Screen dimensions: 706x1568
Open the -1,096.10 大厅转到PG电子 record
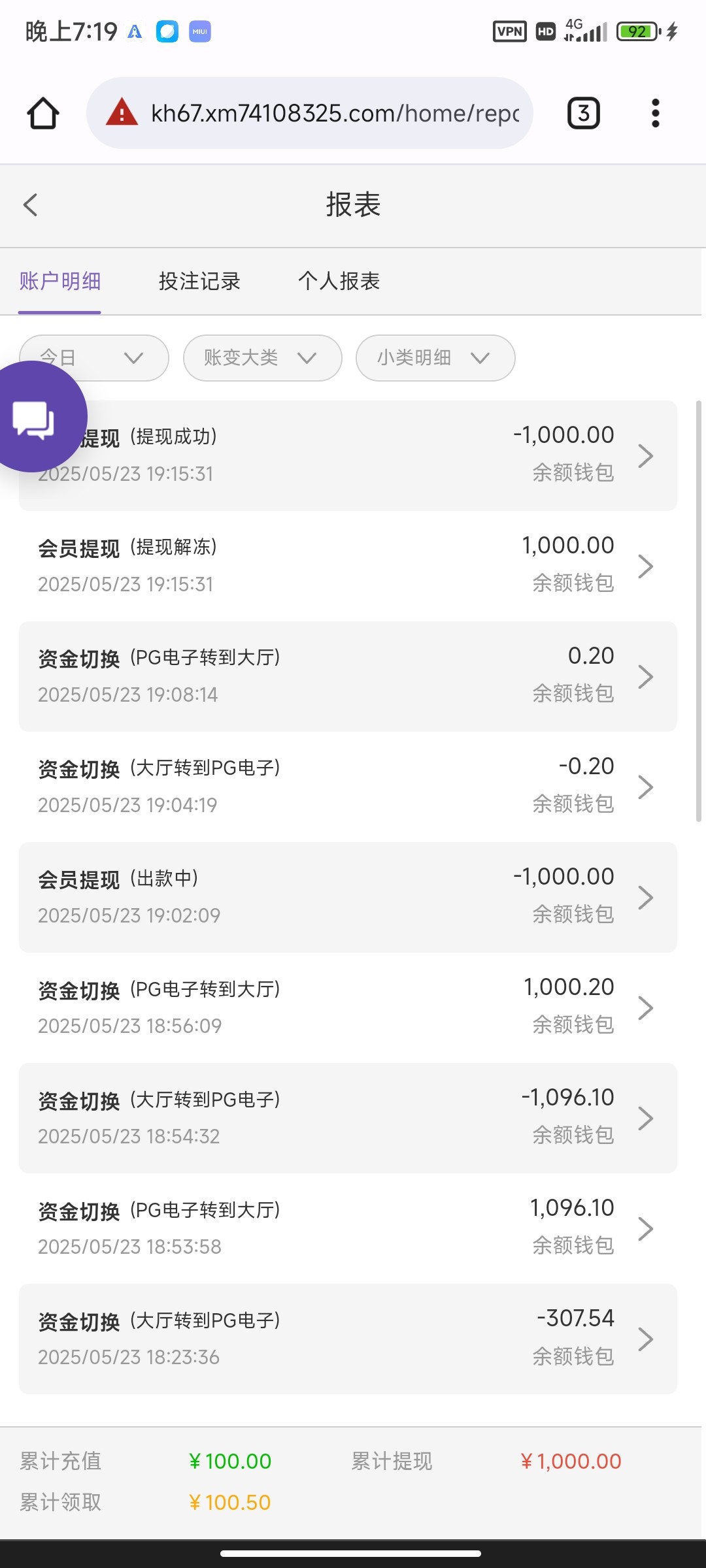point(348,1118)
